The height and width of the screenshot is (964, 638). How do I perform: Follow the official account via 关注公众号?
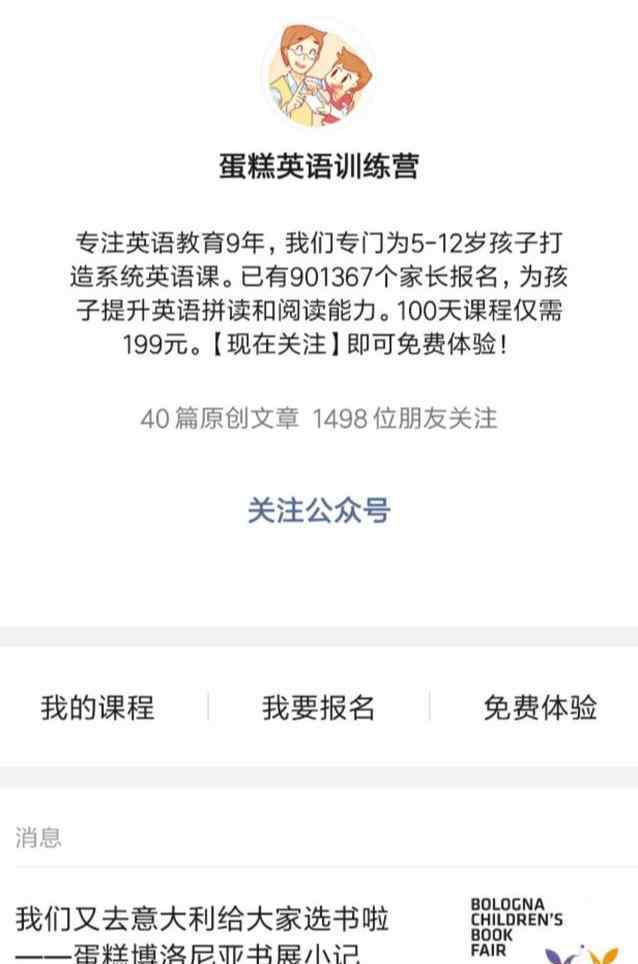pos(318,510)
